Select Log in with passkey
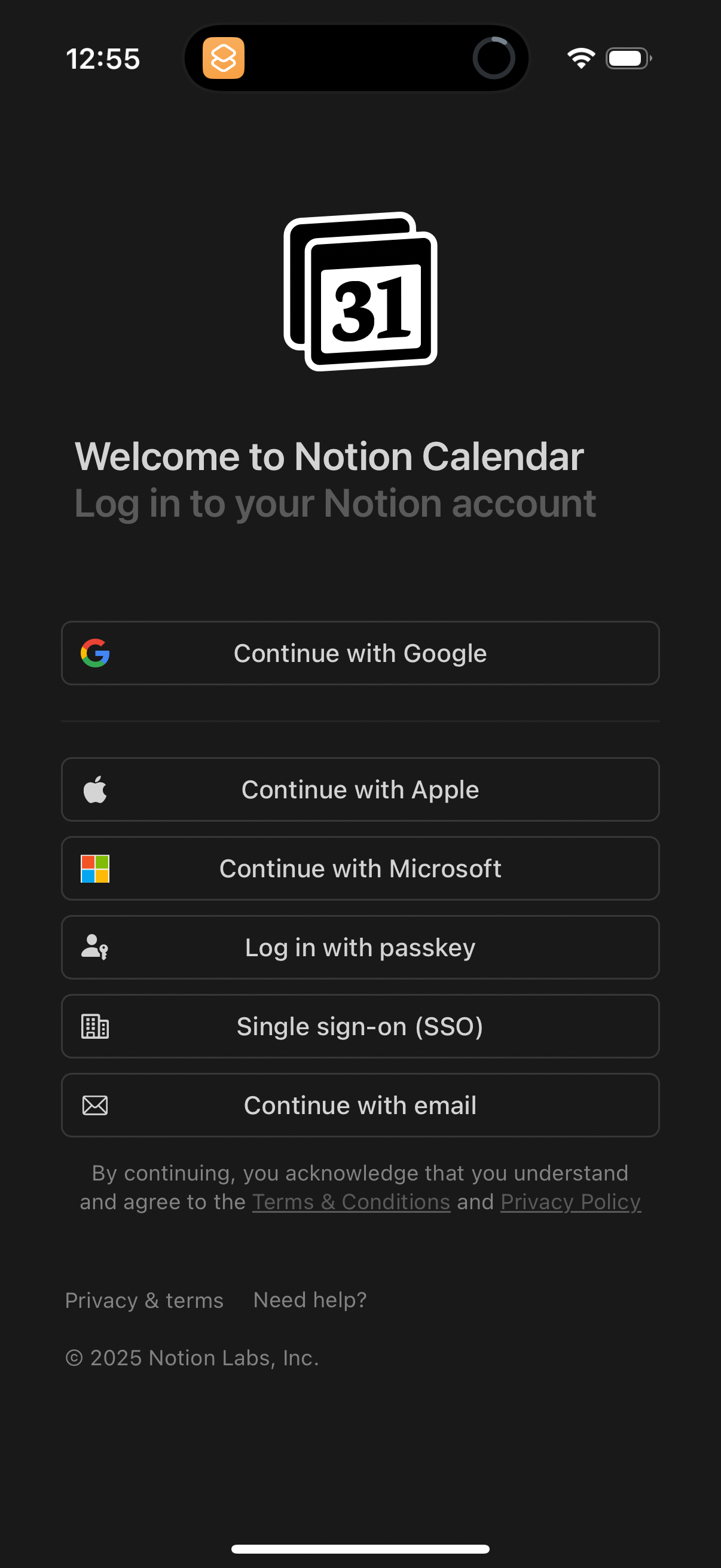This screenshot has height=1568, width=721. (x=360, y=947)
